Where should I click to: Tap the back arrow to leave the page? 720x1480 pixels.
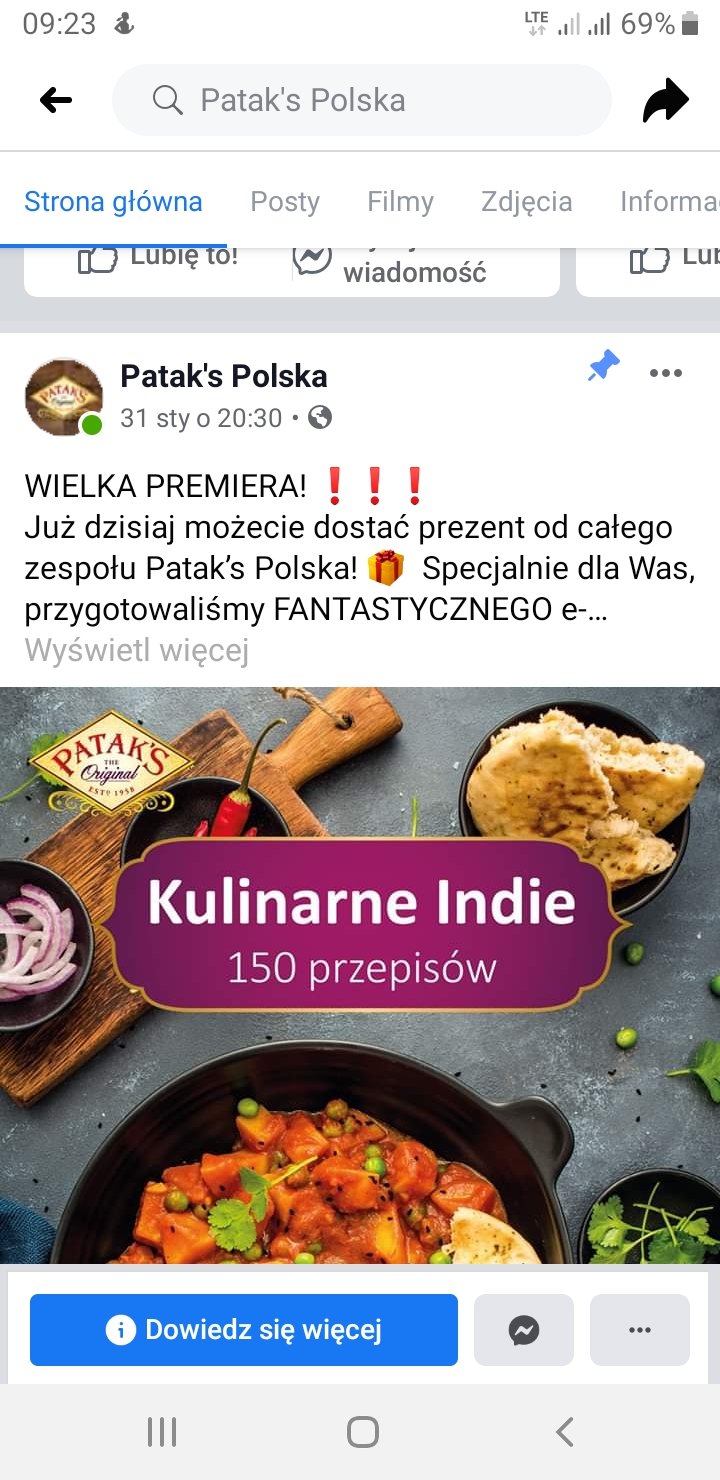pos(56,99)
